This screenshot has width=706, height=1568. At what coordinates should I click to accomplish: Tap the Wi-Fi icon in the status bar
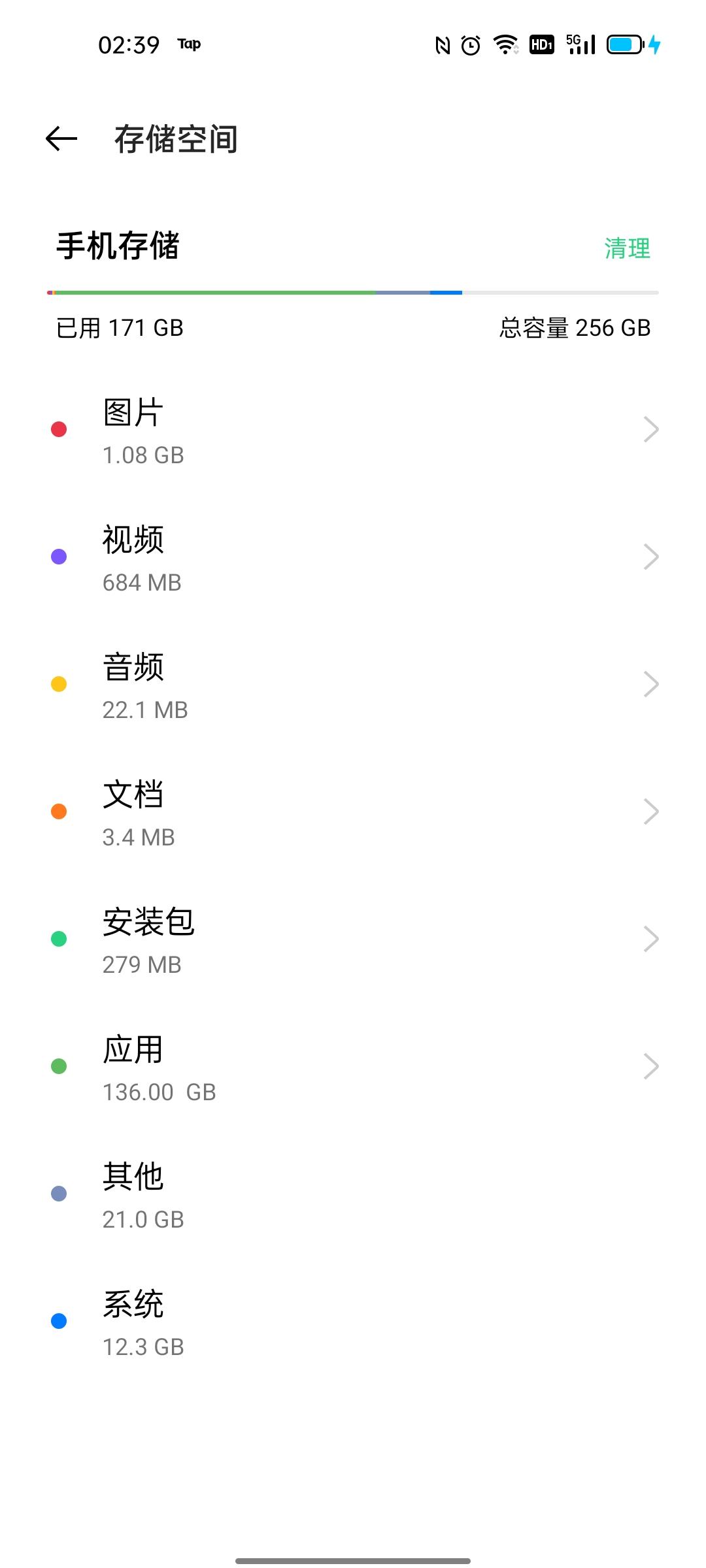click(505, 44)
